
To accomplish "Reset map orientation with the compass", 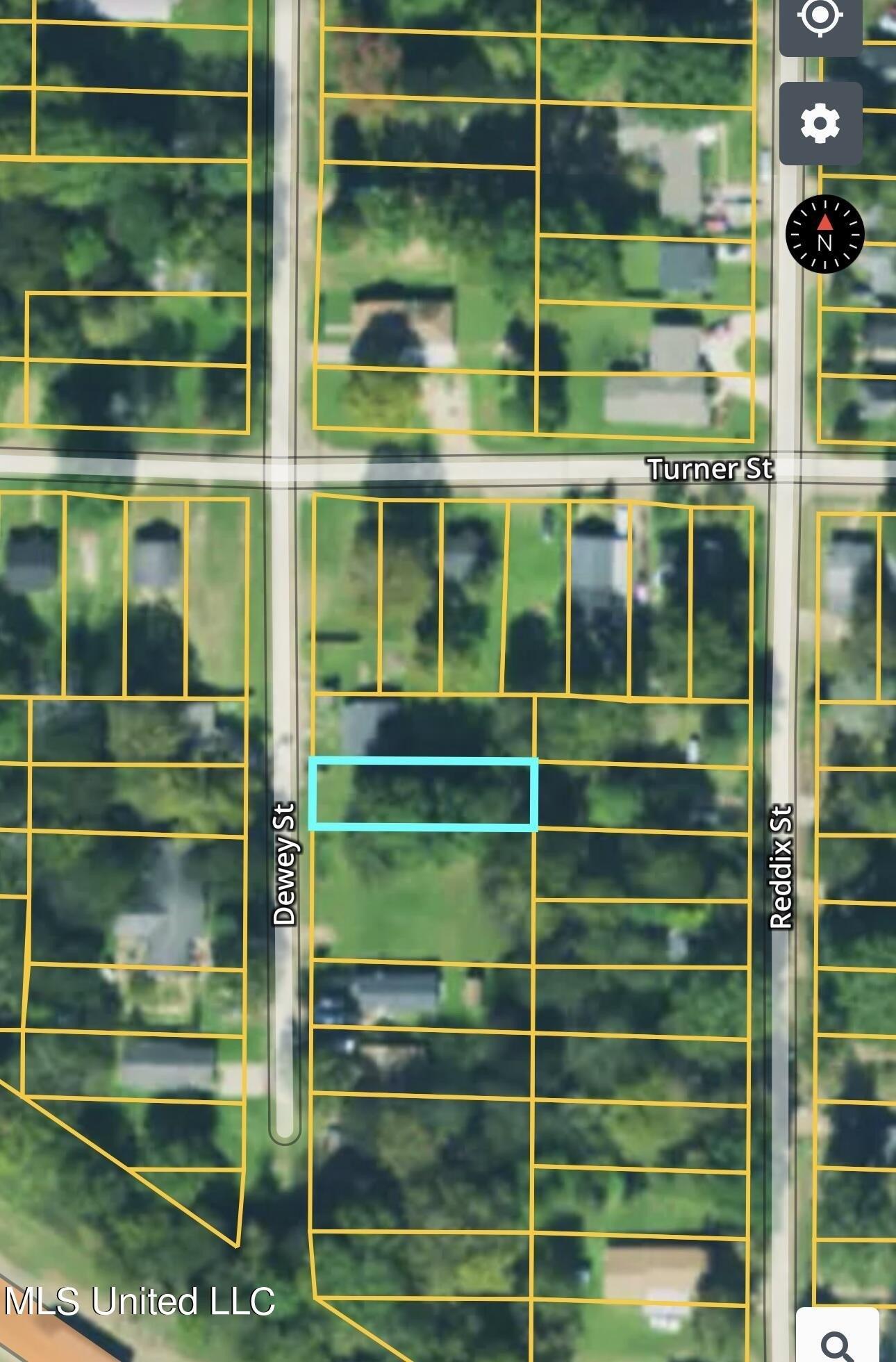I will (824, 234).
